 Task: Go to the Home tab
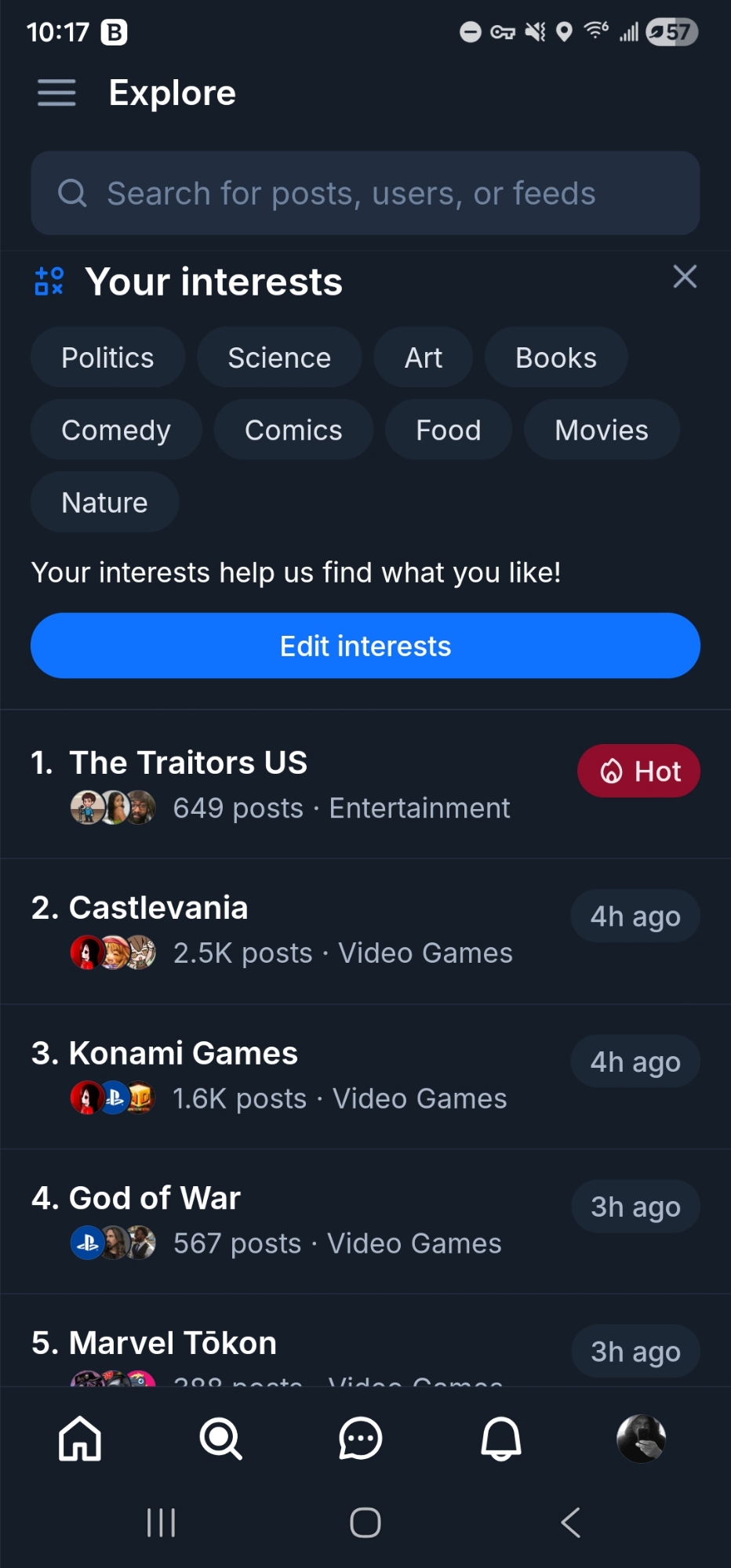pos(80,1439)
